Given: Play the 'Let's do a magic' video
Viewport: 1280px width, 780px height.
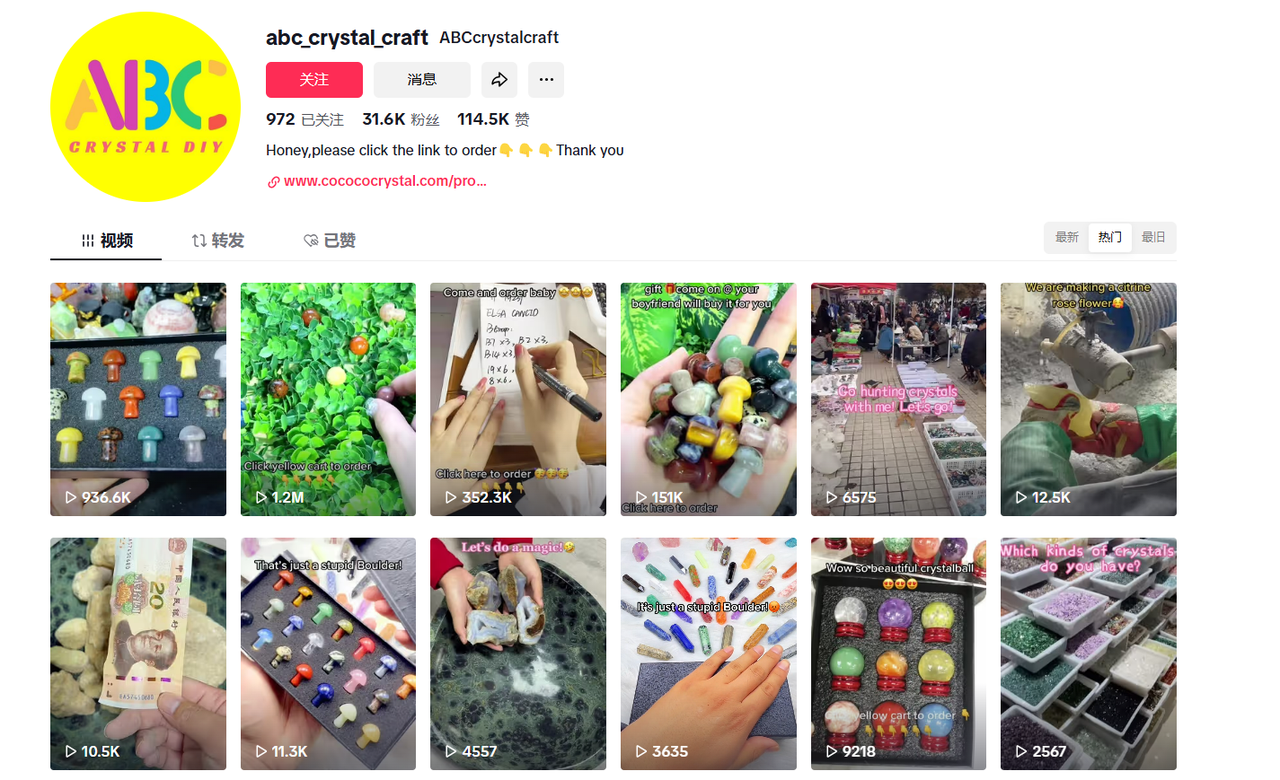Looking at the screenshot, I should (518, 654).
